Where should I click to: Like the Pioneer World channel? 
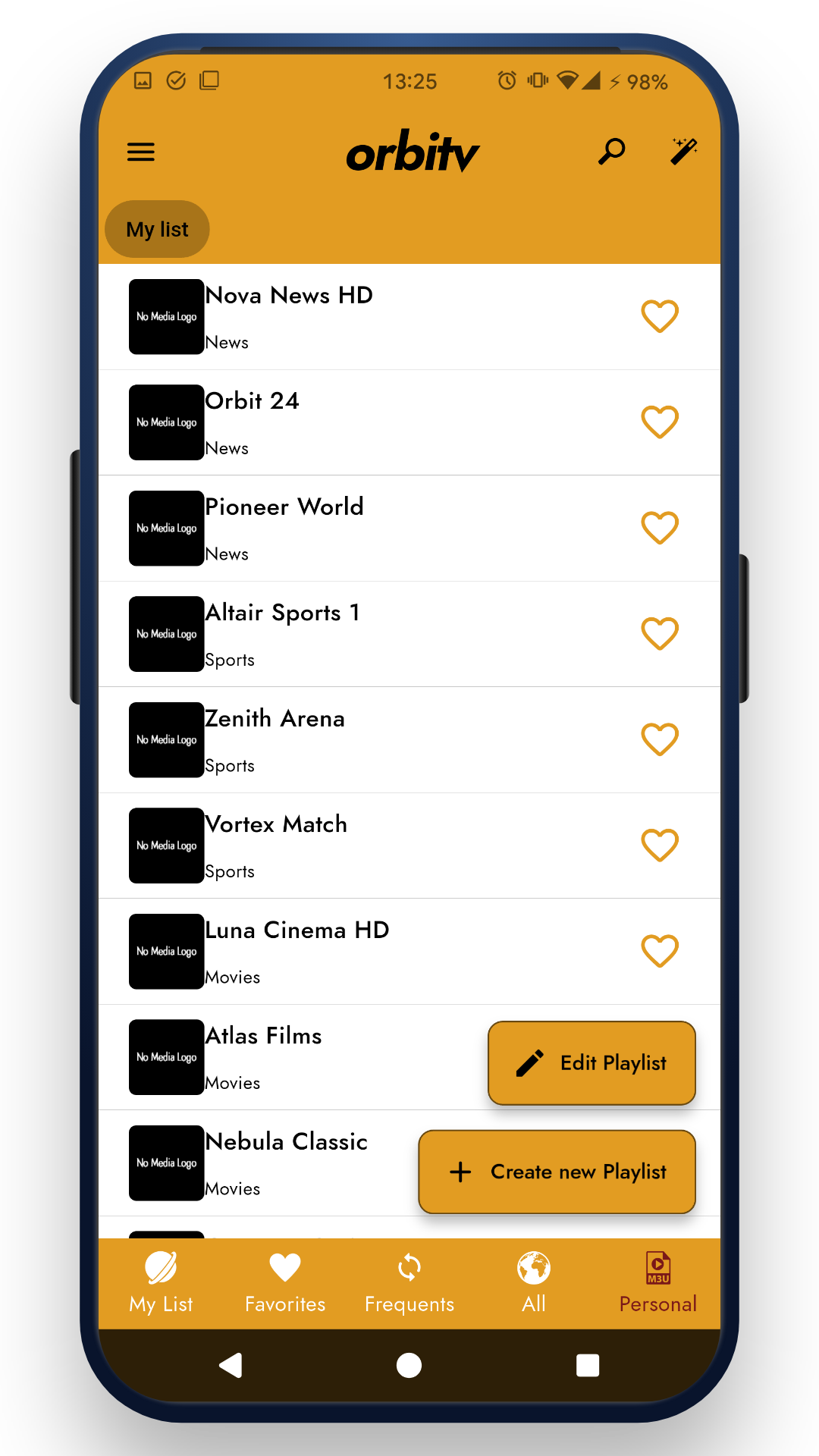(660, 528)
